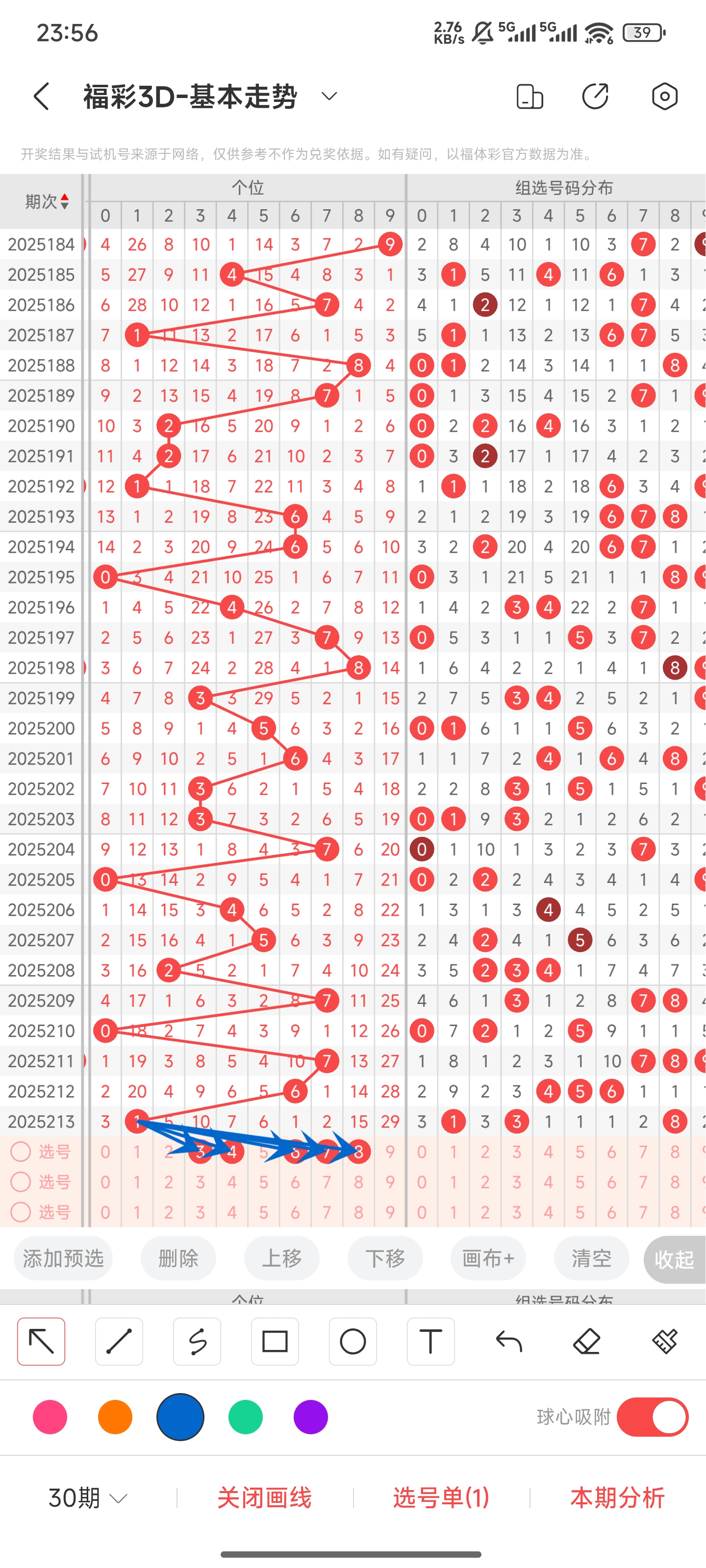Clear drawings with 清空

591,1258
